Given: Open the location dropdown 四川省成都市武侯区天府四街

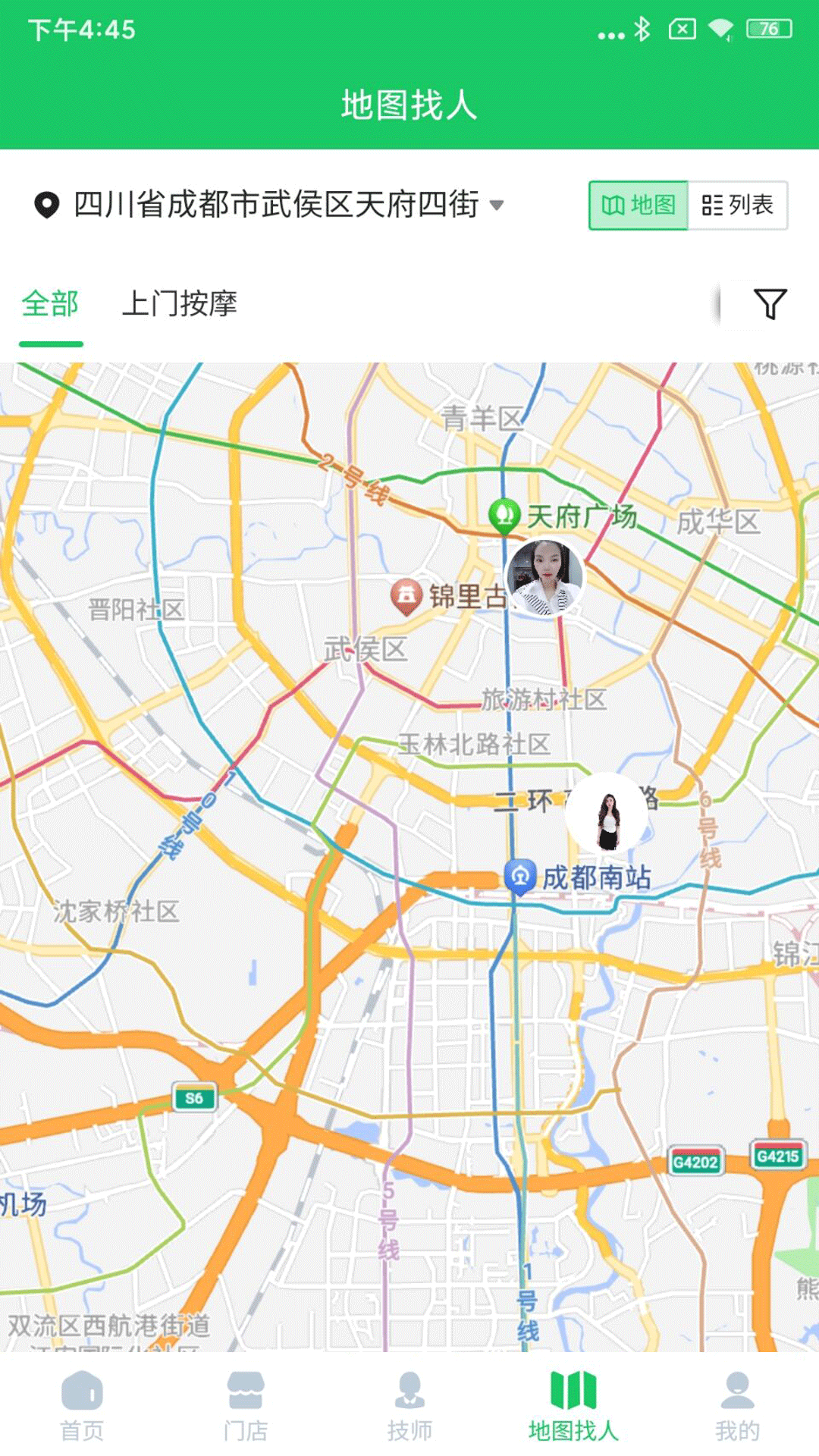Looking at the screenshot, I should pos(275,205).
